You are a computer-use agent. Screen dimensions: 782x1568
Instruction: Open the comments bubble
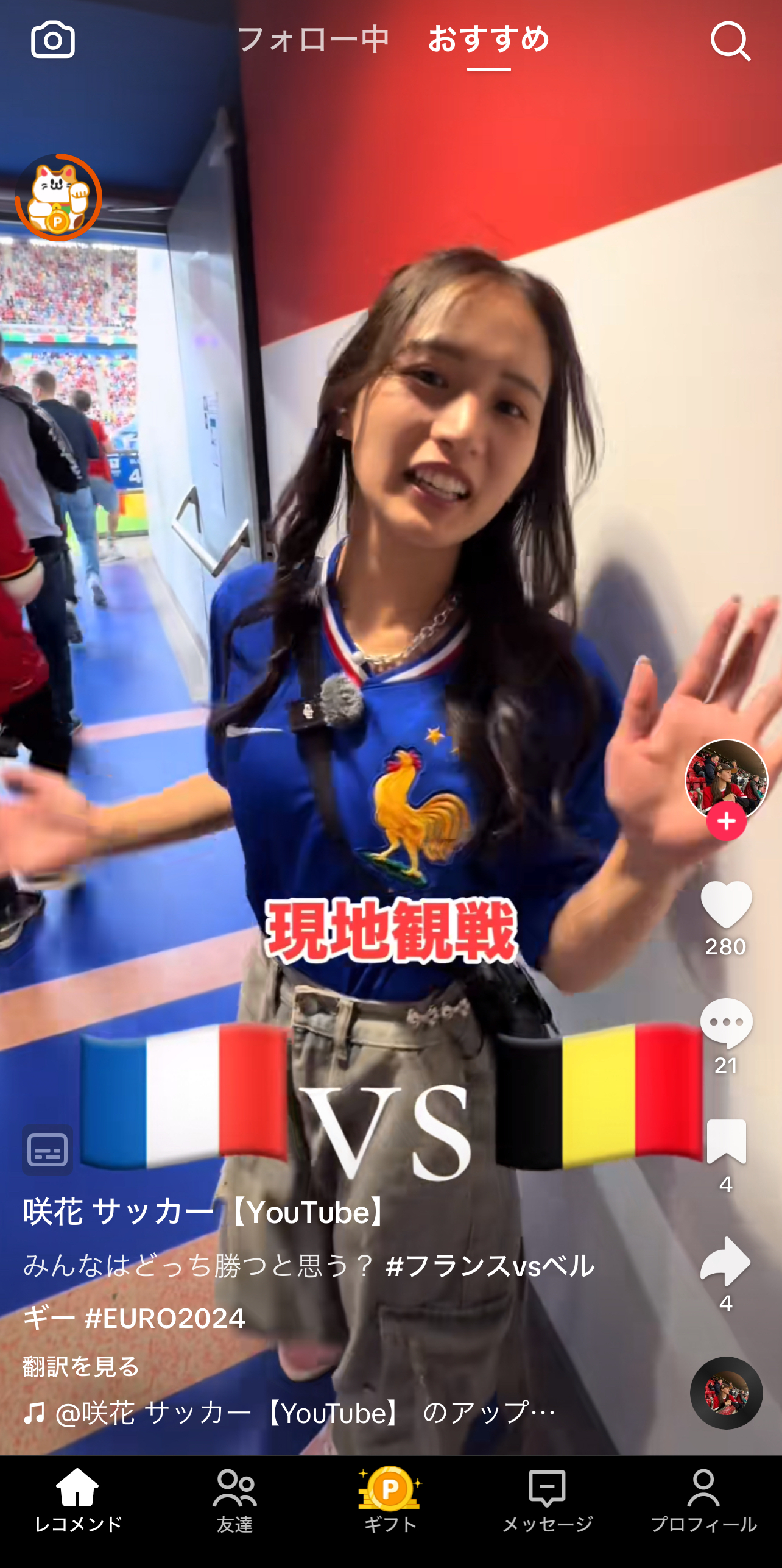click(x=726, y=1023)
